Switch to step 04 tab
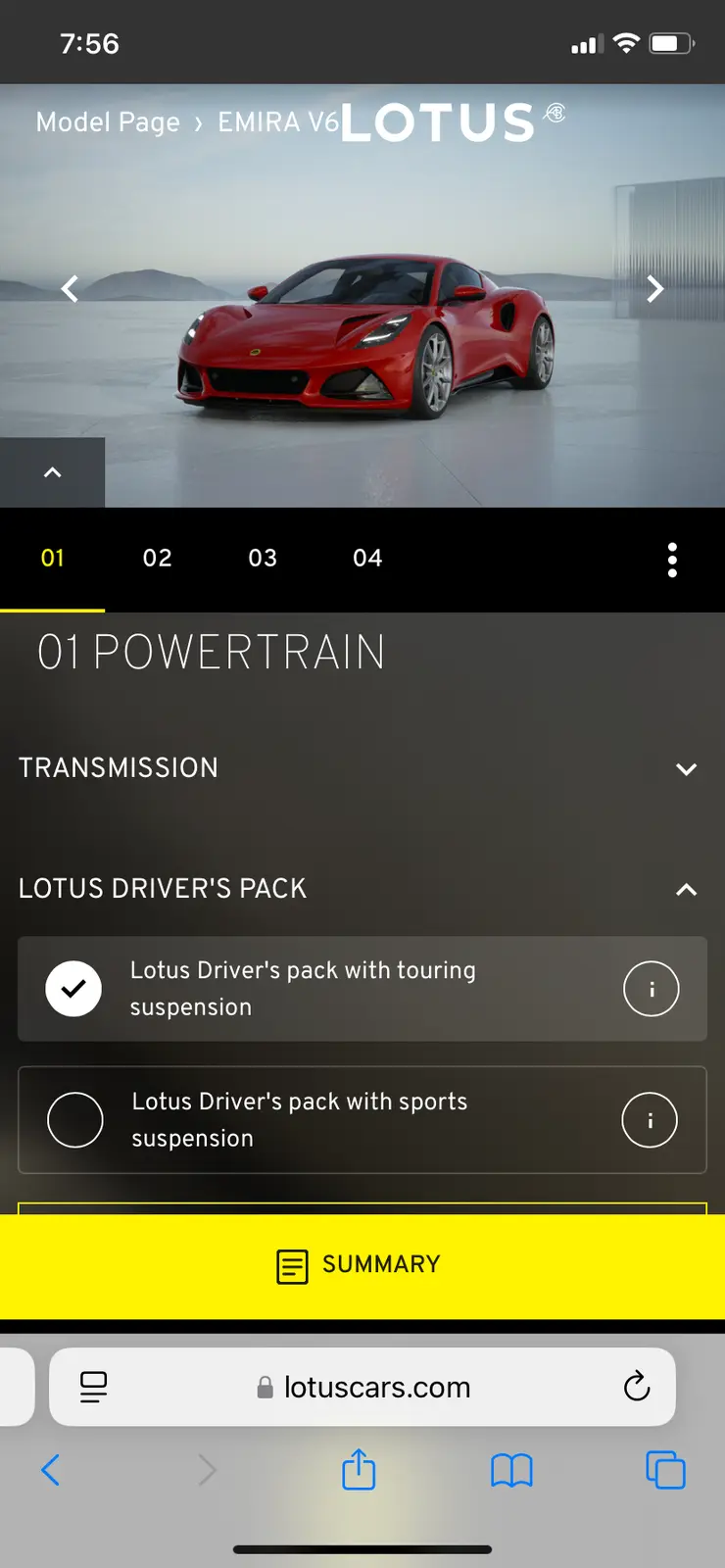This screenshot has height=1568, width=725. [367, 559]
